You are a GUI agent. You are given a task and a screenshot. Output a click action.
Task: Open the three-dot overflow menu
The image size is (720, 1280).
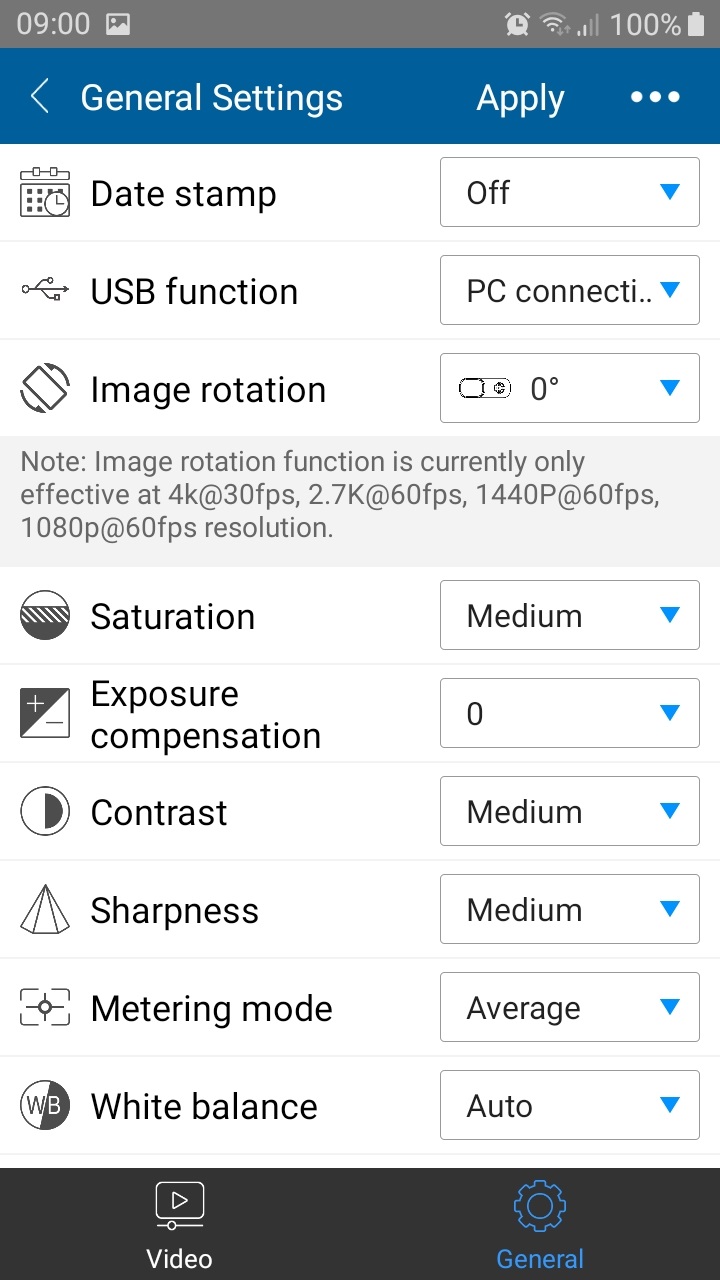pos(655,97)
